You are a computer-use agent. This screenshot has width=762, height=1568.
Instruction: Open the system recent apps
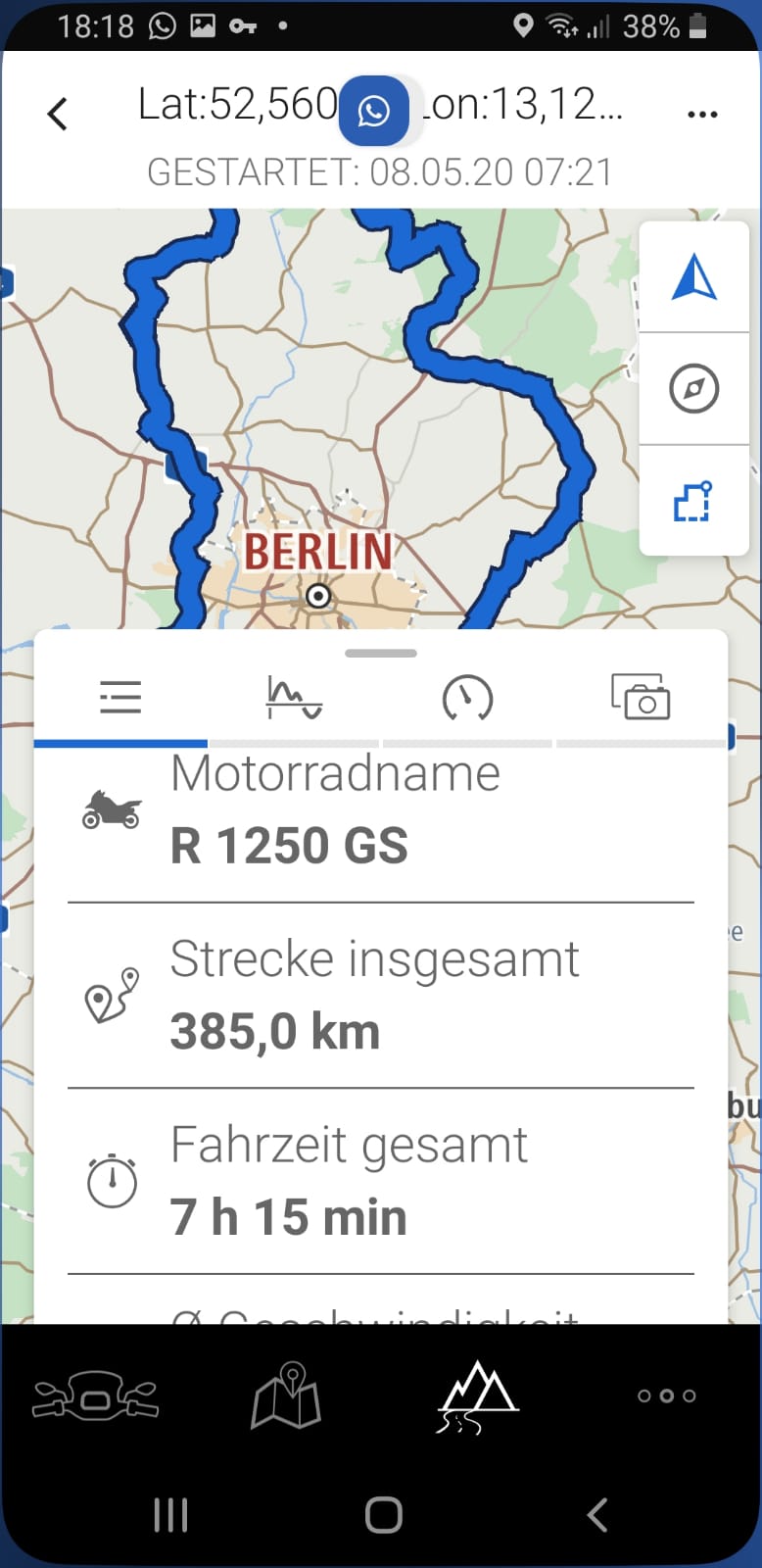[x=170, y=1514]
